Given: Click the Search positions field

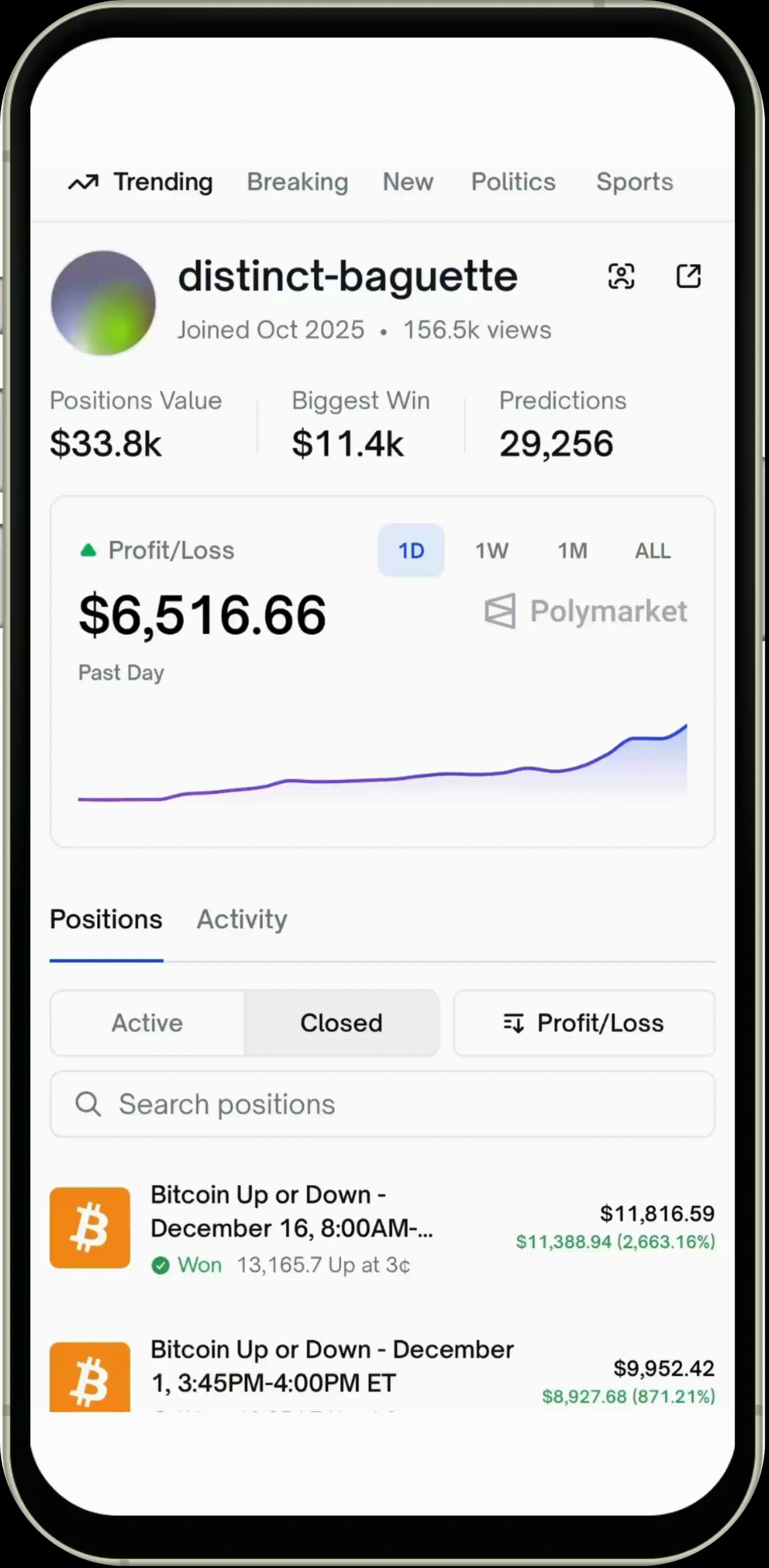Looking at the screenshot, I should 383,1103.
